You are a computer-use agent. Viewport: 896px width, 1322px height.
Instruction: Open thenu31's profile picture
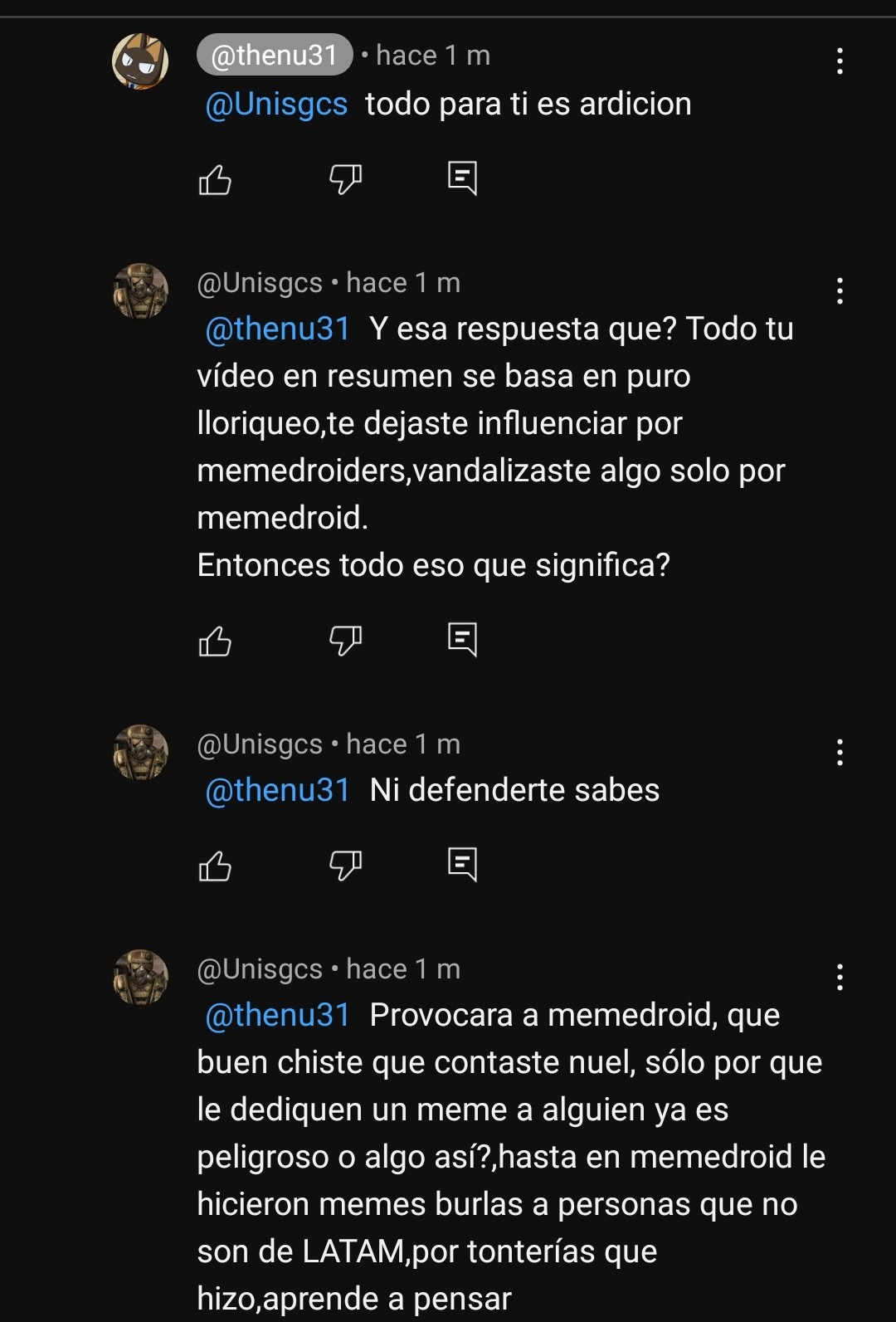click(x=140, y=61)
